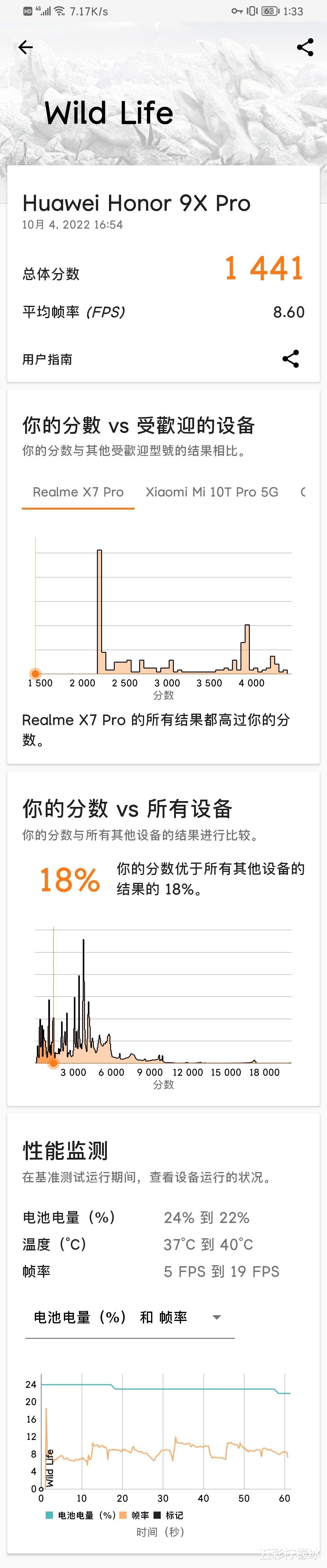
Task: Share the result via the top-right icon
Action: (305, 48)
